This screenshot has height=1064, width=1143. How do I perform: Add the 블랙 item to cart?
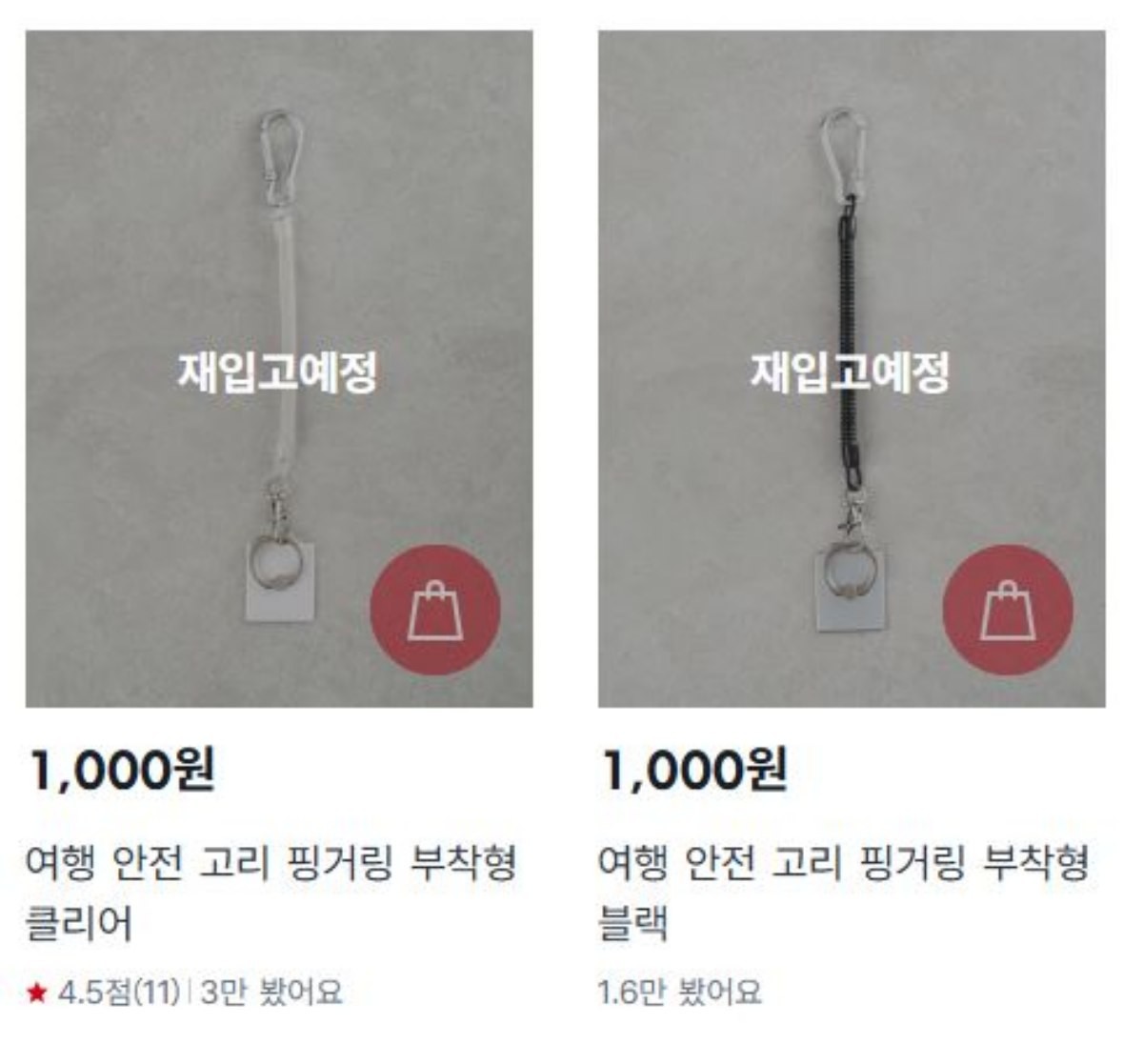point(1008,611)
